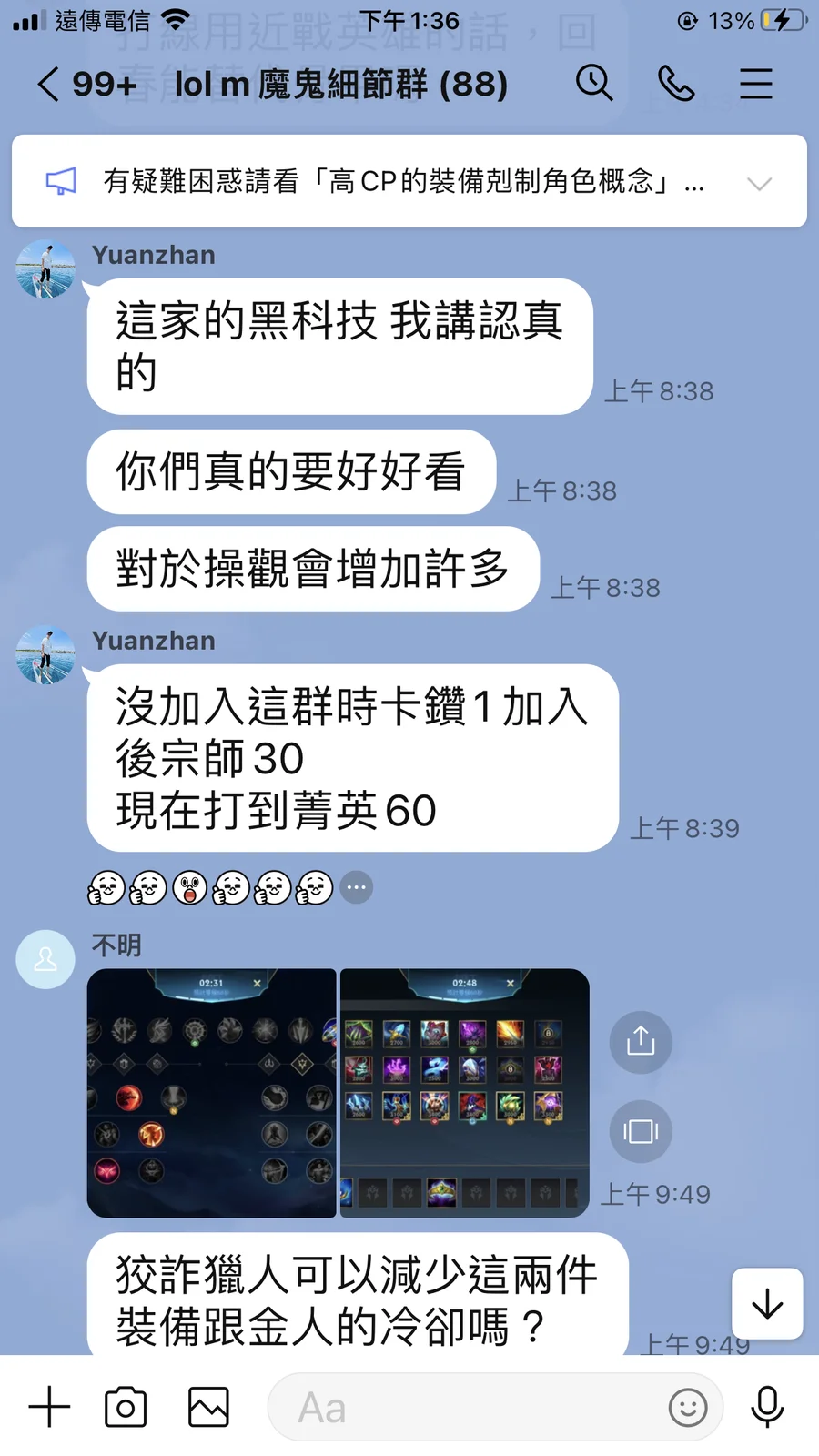Open 不明's default avatar profile
819x1456 pixels.
[x=45, y=959]
